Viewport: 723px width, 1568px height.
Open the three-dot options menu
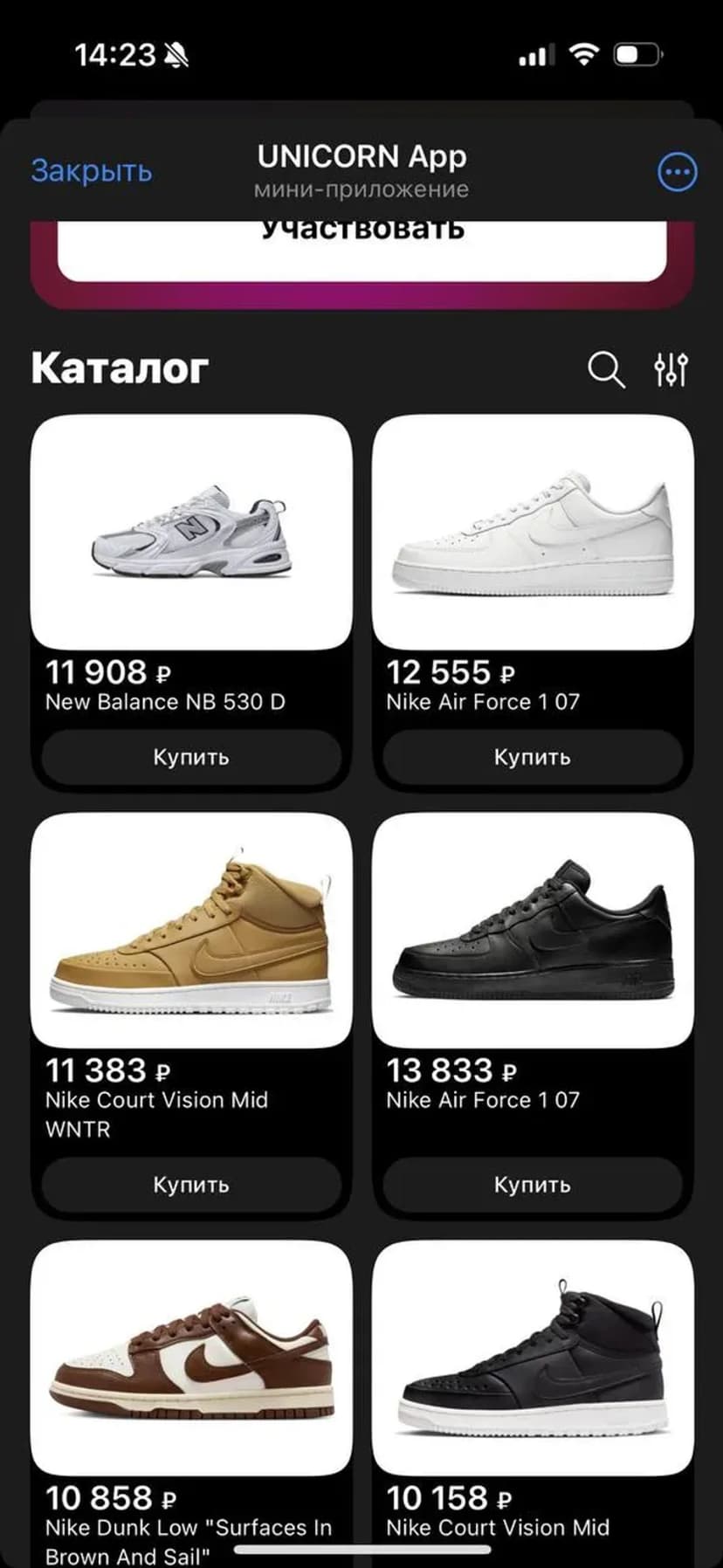677,172
